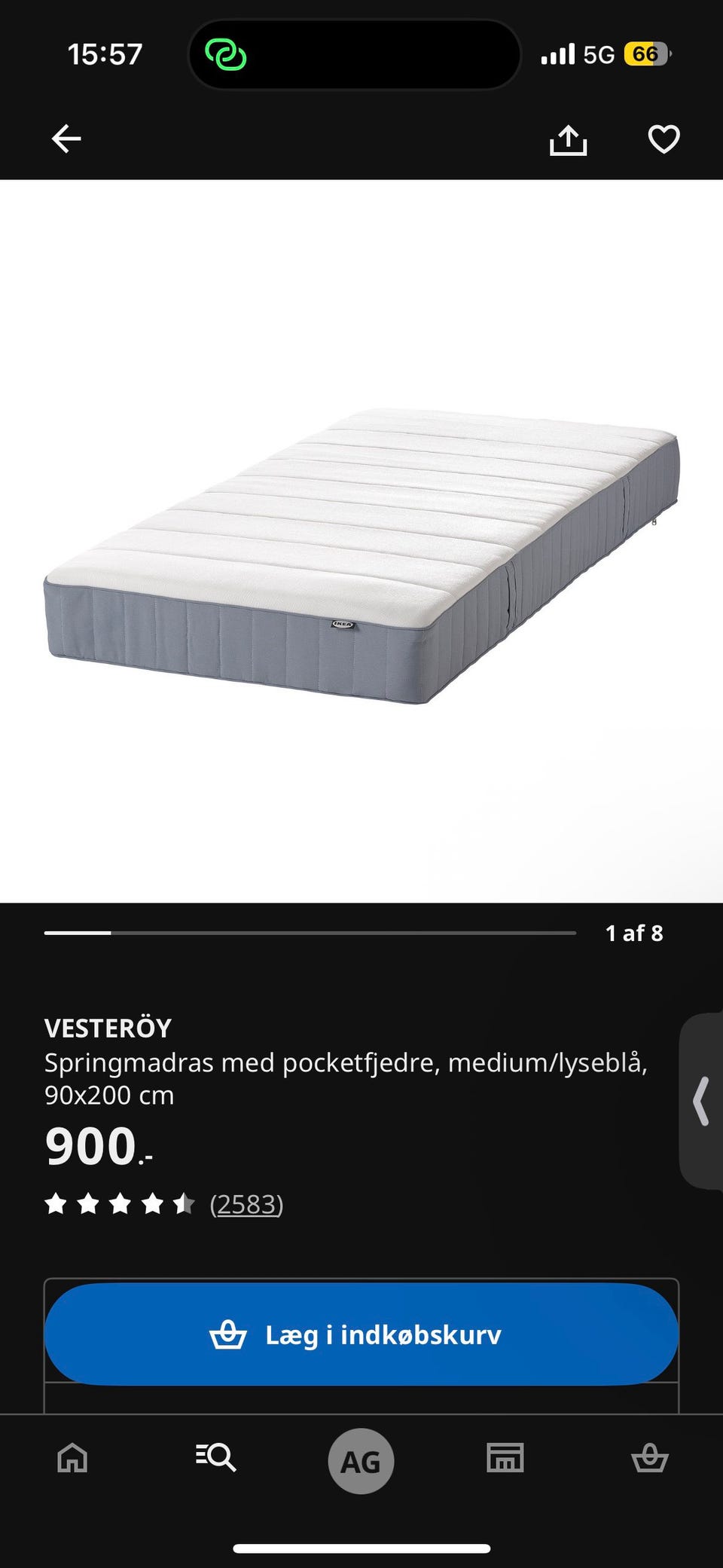Go back to the previous page
This screenshot has height=1568, width=723.
(66, 139)
